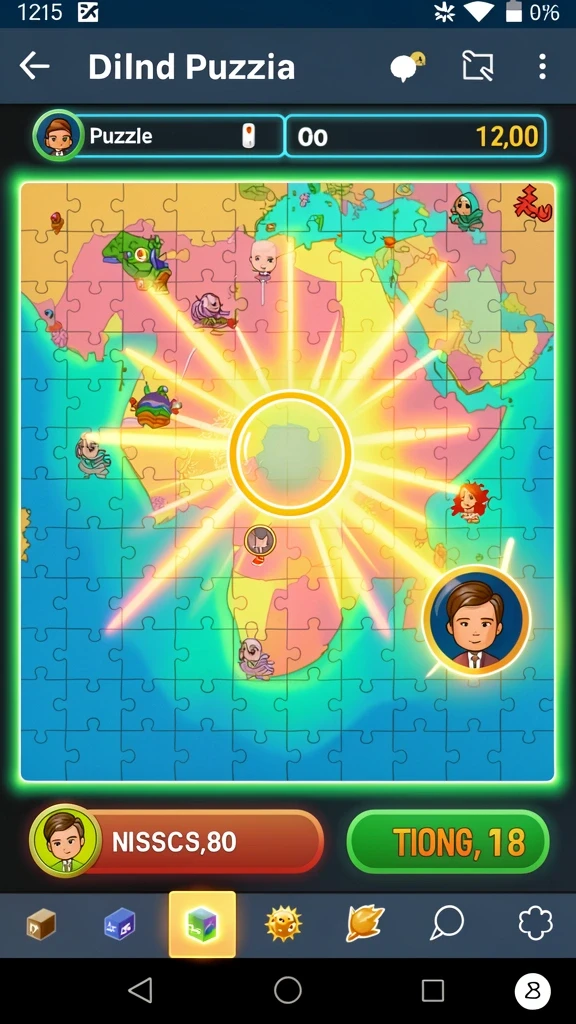Tap the crossed-out folder icon in app bar
This screenshot has width=576, height=1024.
(477, 67)
